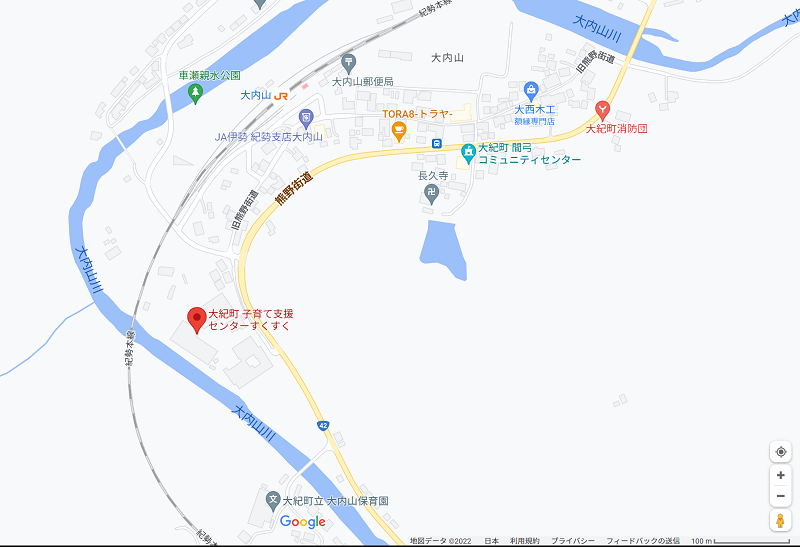Select the 大紀町 子育て支援センターすくすく red pin
Image resolution: width=800 pixels, height=547 pixels.
click(197, 319)
